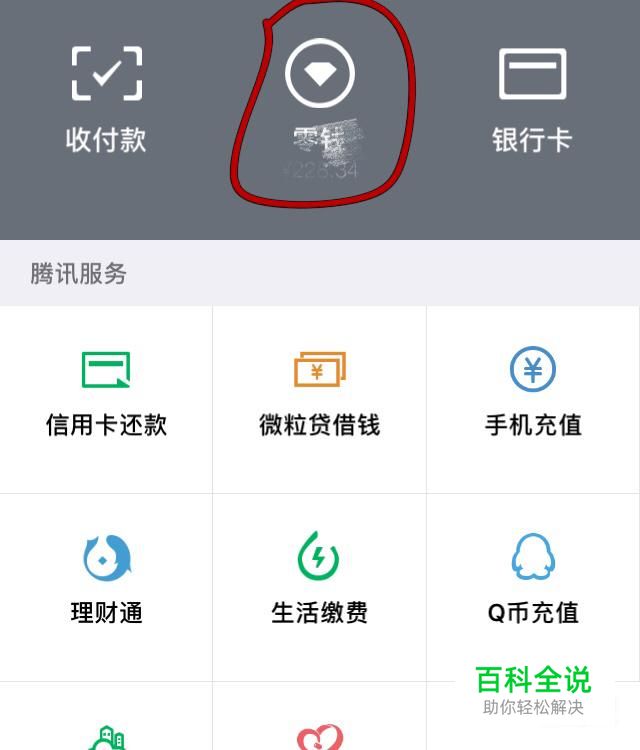Open the 零钱 balance

point(320,100)
